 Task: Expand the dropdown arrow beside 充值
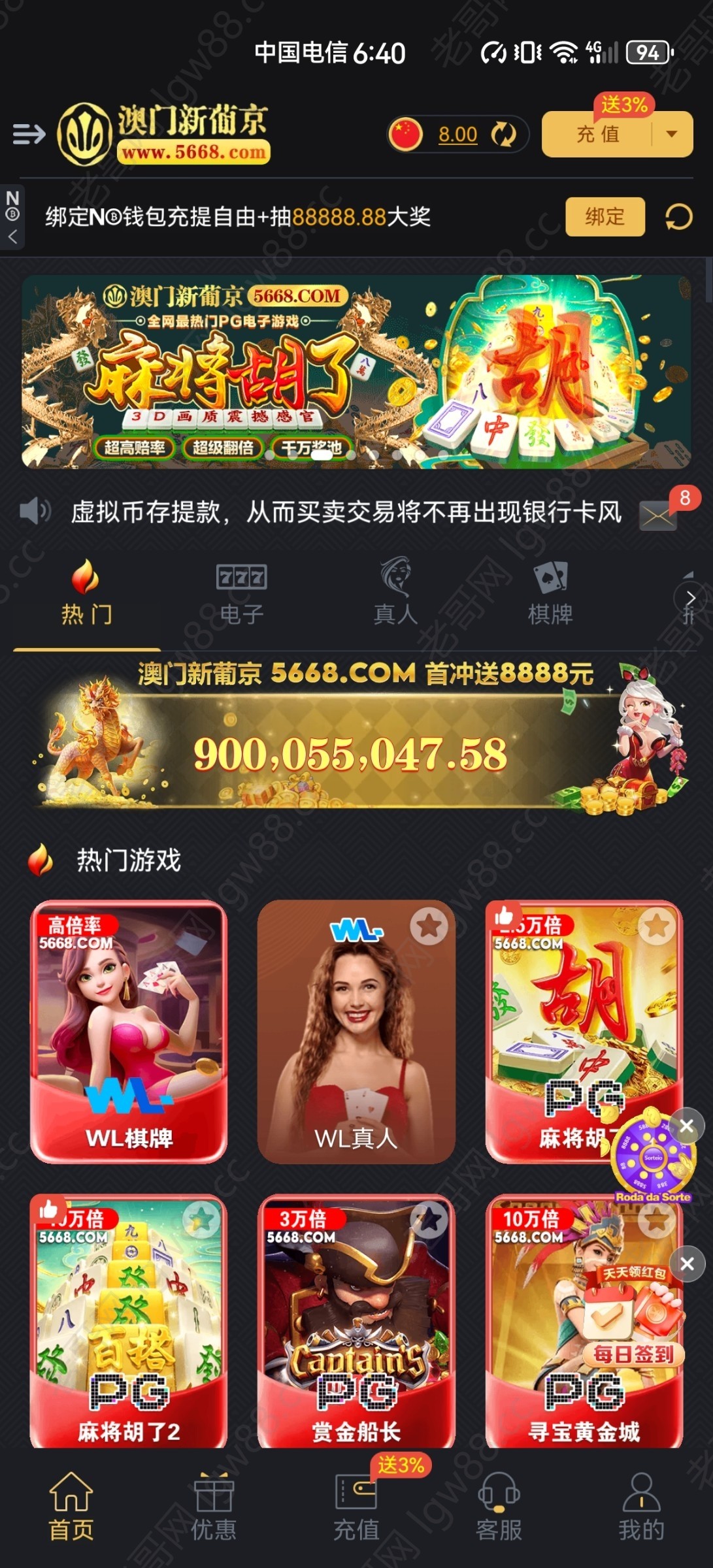tap(672, 135)
